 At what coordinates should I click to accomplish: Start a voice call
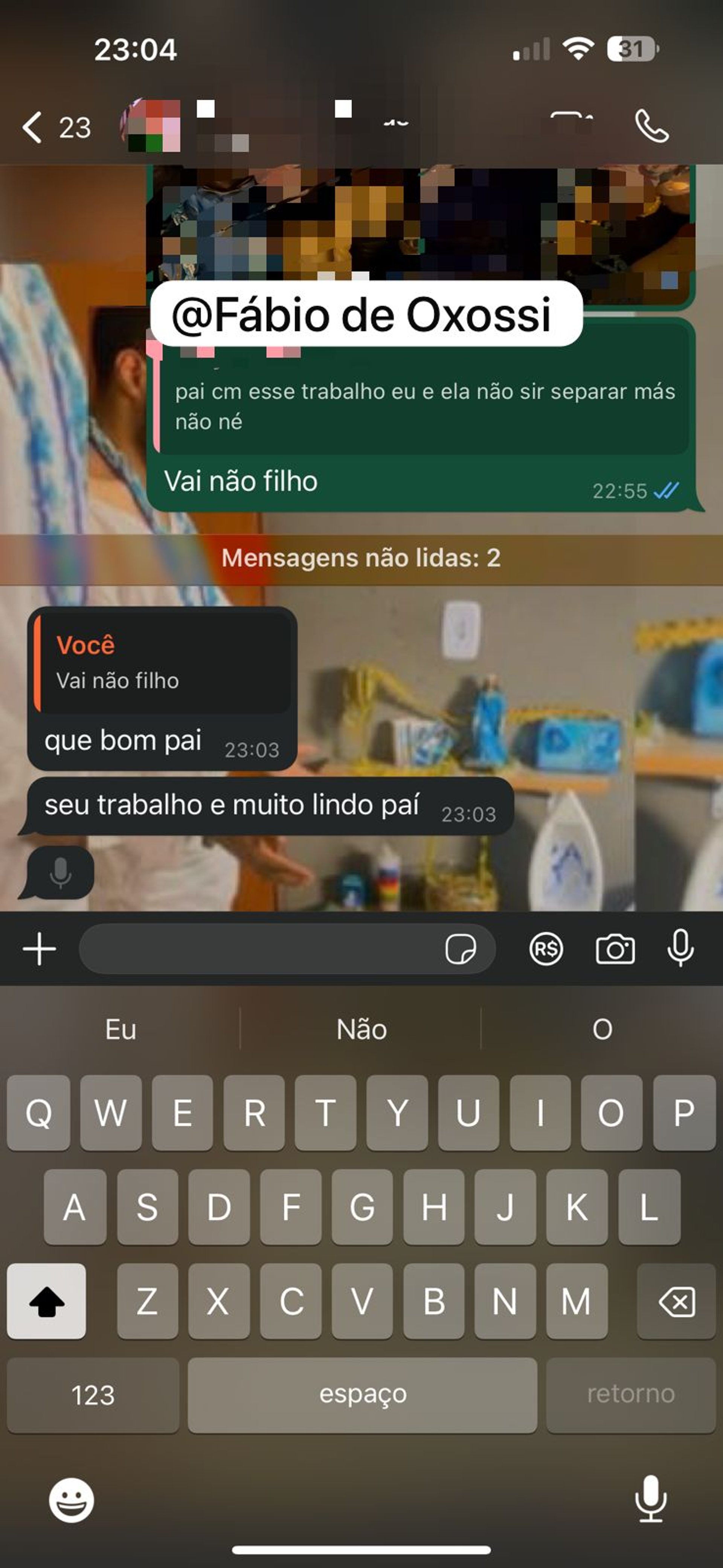(651, 127)
